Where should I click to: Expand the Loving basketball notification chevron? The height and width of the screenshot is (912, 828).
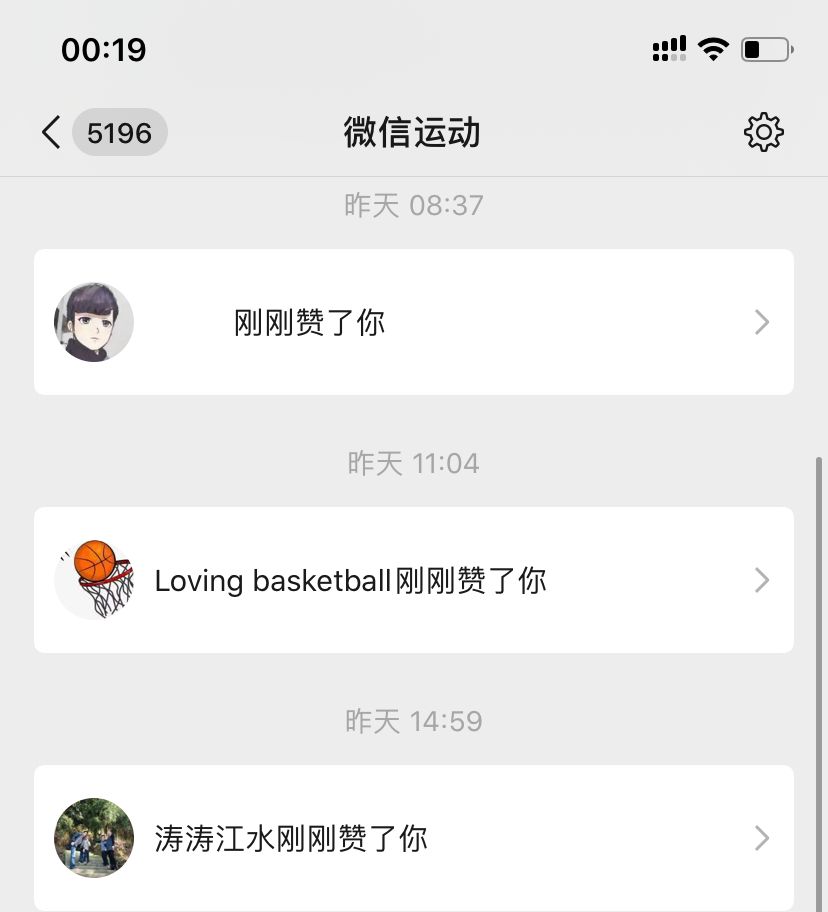pos(762,580)
